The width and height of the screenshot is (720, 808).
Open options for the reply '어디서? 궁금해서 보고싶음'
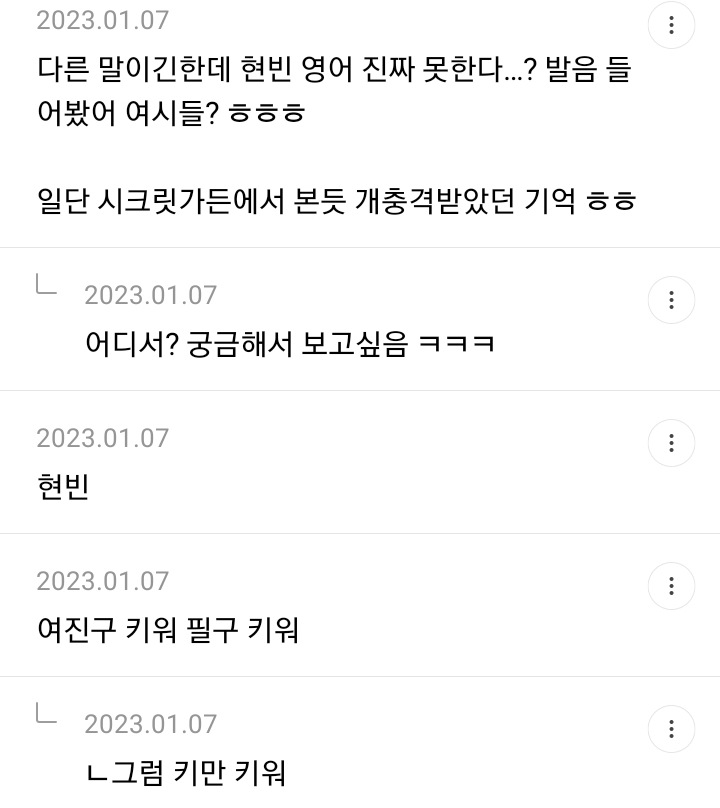tap(671, 300)
